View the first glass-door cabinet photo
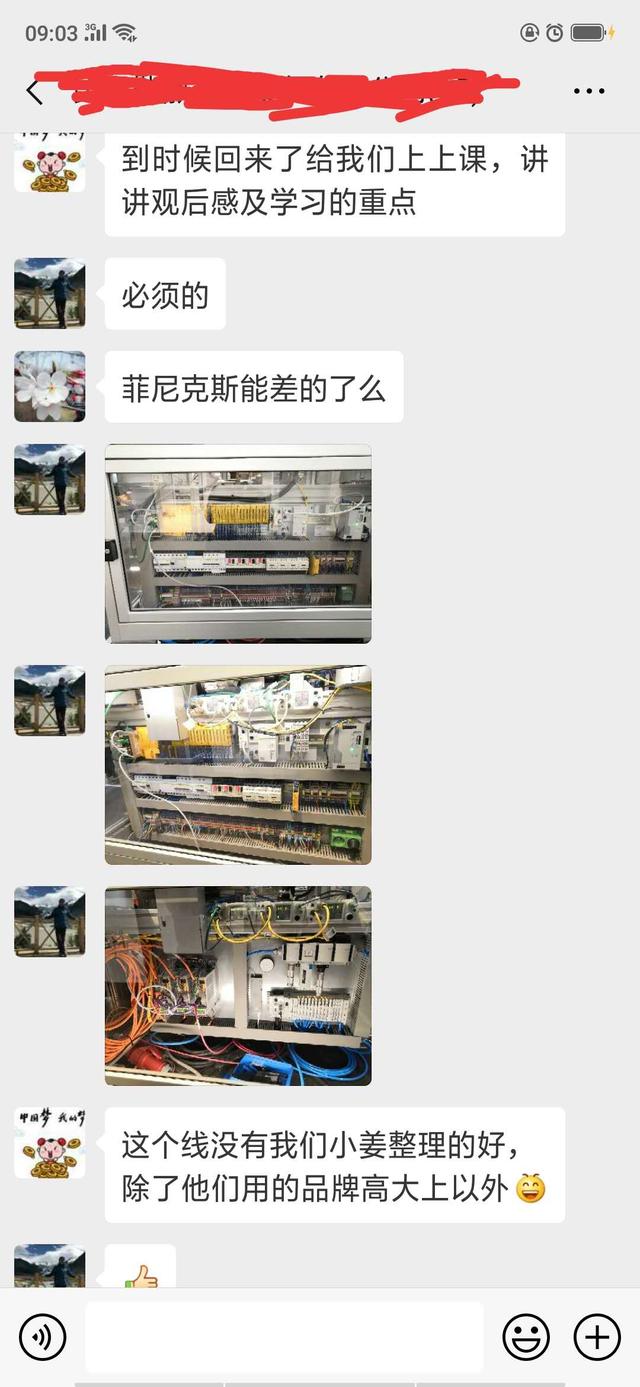This screenshot has height=1387, width=640. tap(238, 543)
